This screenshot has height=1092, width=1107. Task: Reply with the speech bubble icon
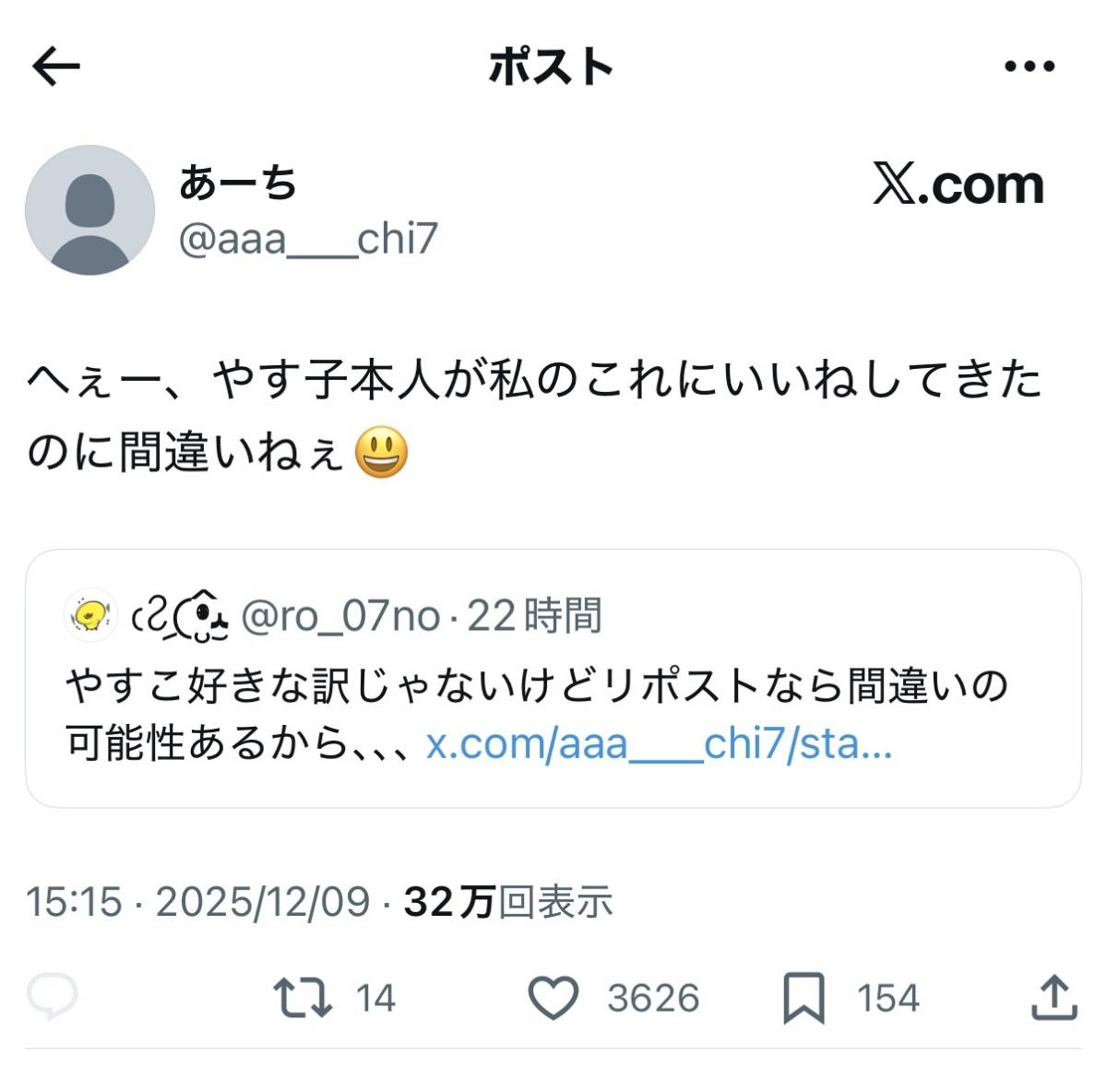pyautogui.click(x=53, y=997)
